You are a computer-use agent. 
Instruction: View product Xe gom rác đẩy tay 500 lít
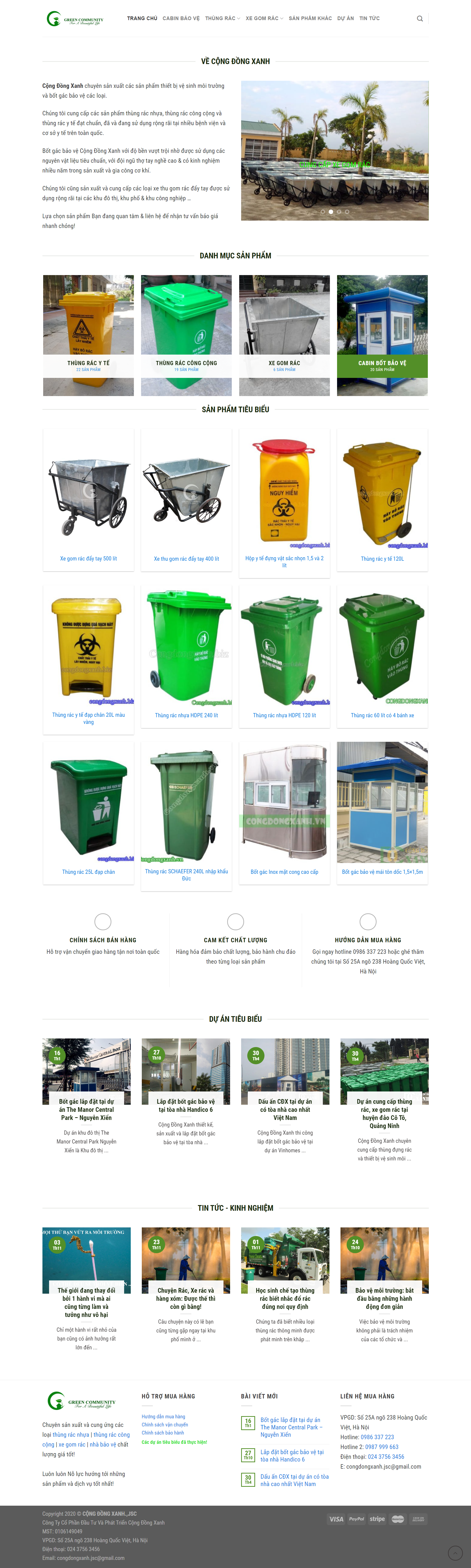pos(88,558)
